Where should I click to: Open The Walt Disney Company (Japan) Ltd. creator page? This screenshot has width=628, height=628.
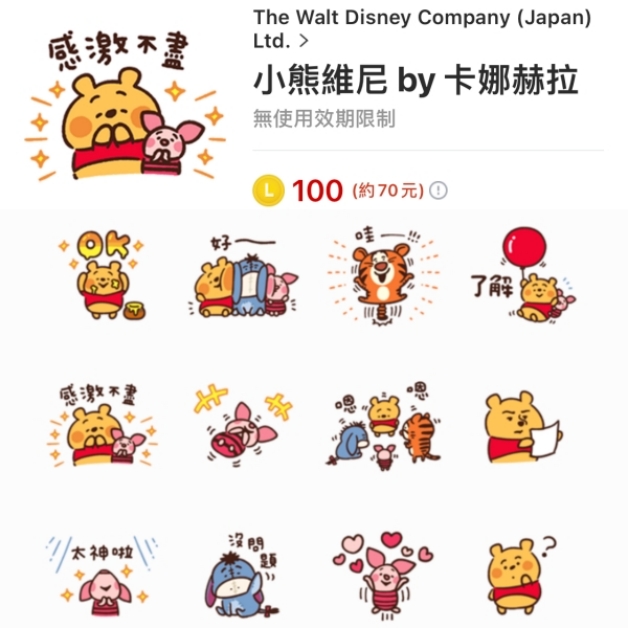coord(421,29)
